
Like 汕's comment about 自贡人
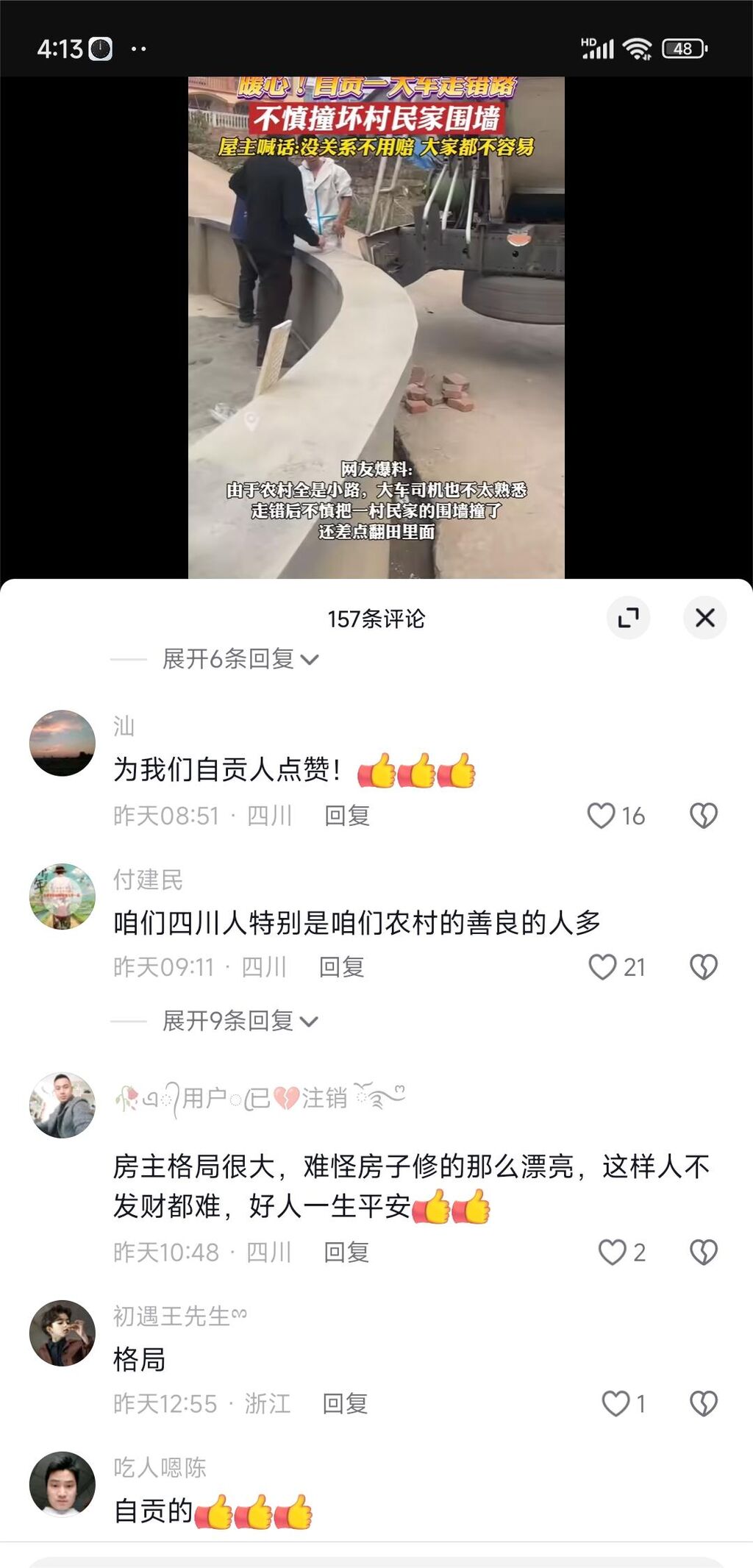point(602,816)
